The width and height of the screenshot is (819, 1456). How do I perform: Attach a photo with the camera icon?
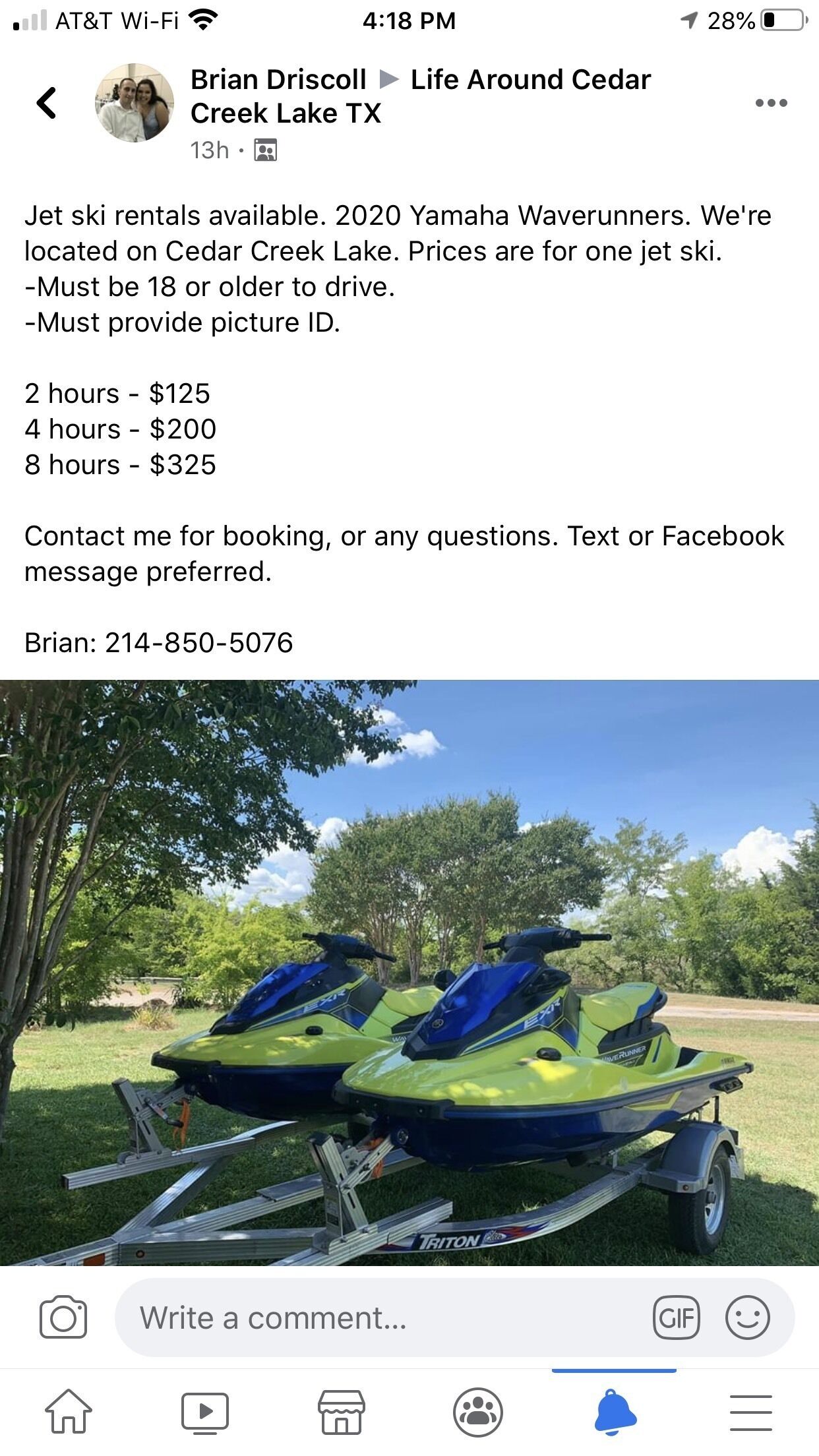point(63,1318)
